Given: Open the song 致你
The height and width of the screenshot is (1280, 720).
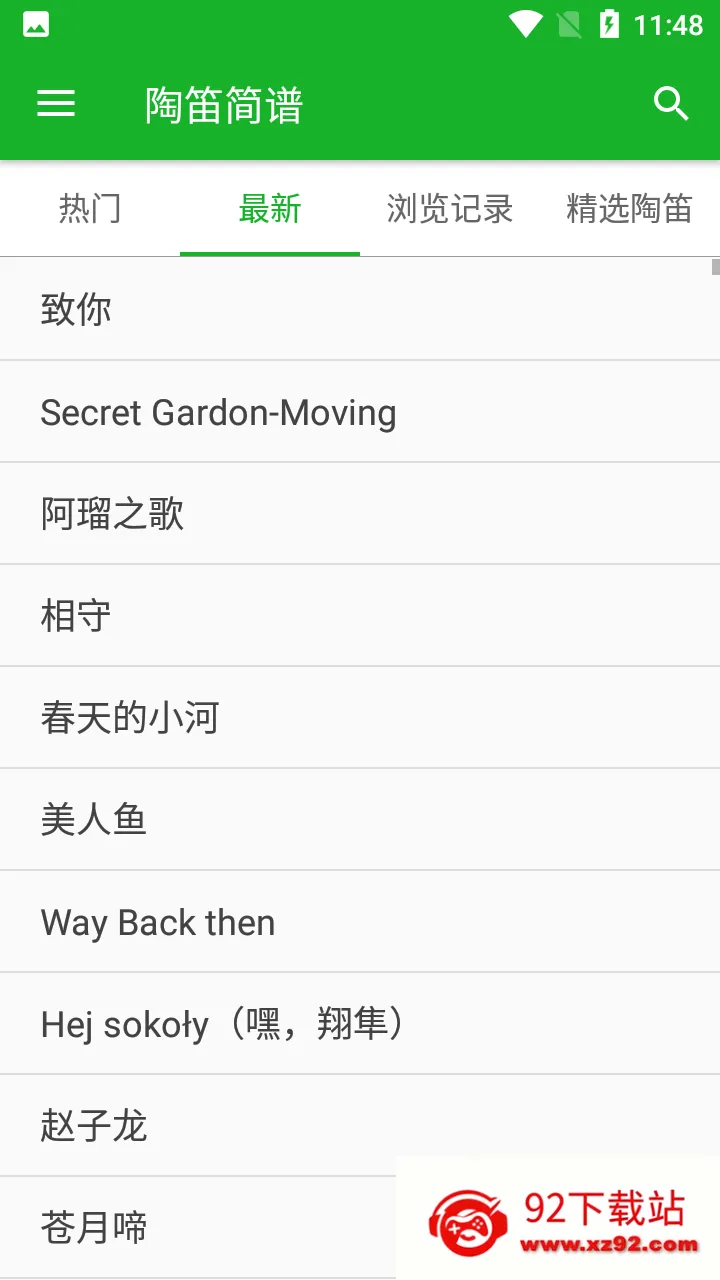Looking at the screenshot, I should coord(360,309).
